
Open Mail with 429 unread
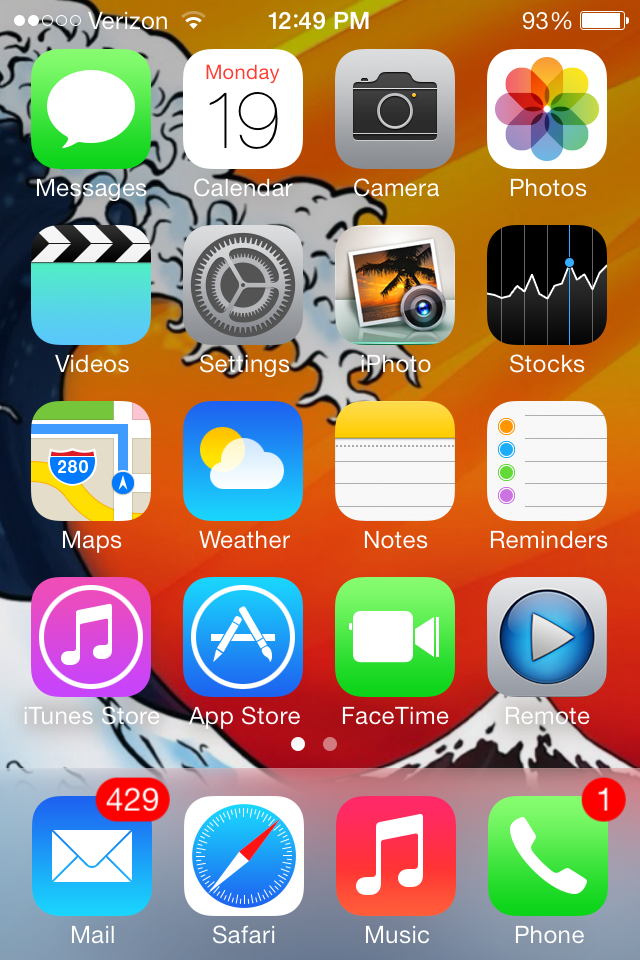point(91,856)
